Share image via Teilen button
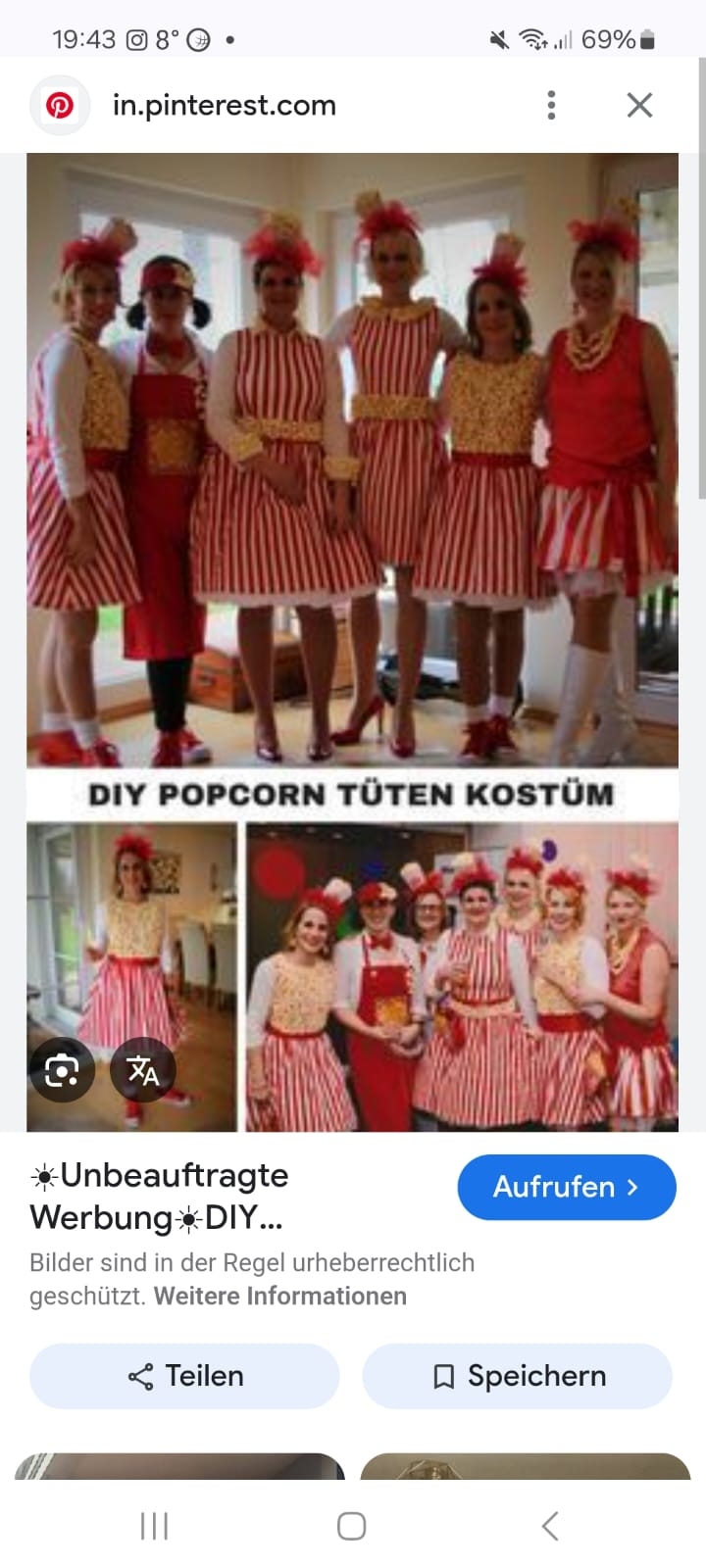 (184, 1376)
